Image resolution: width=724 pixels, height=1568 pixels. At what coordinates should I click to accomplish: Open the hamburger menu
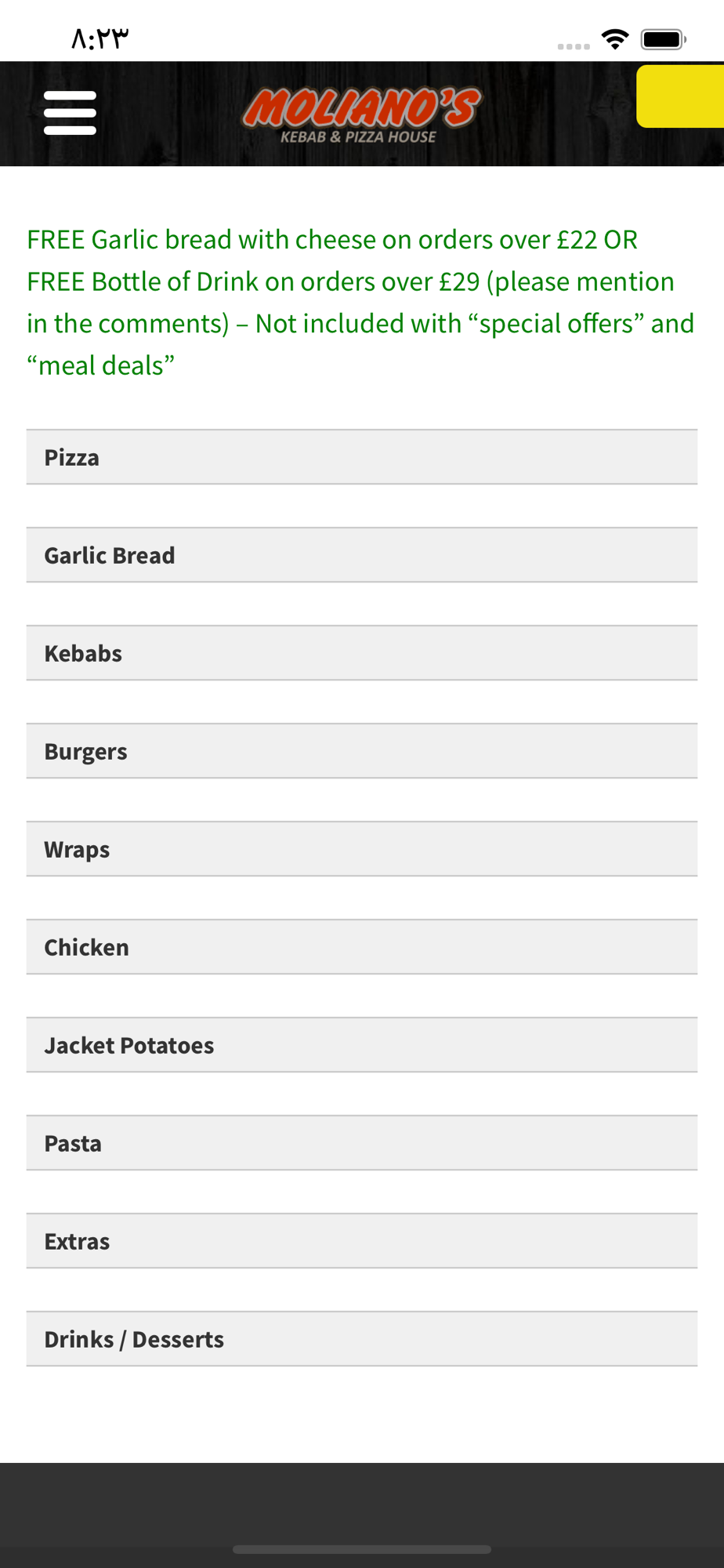[70, 113]
